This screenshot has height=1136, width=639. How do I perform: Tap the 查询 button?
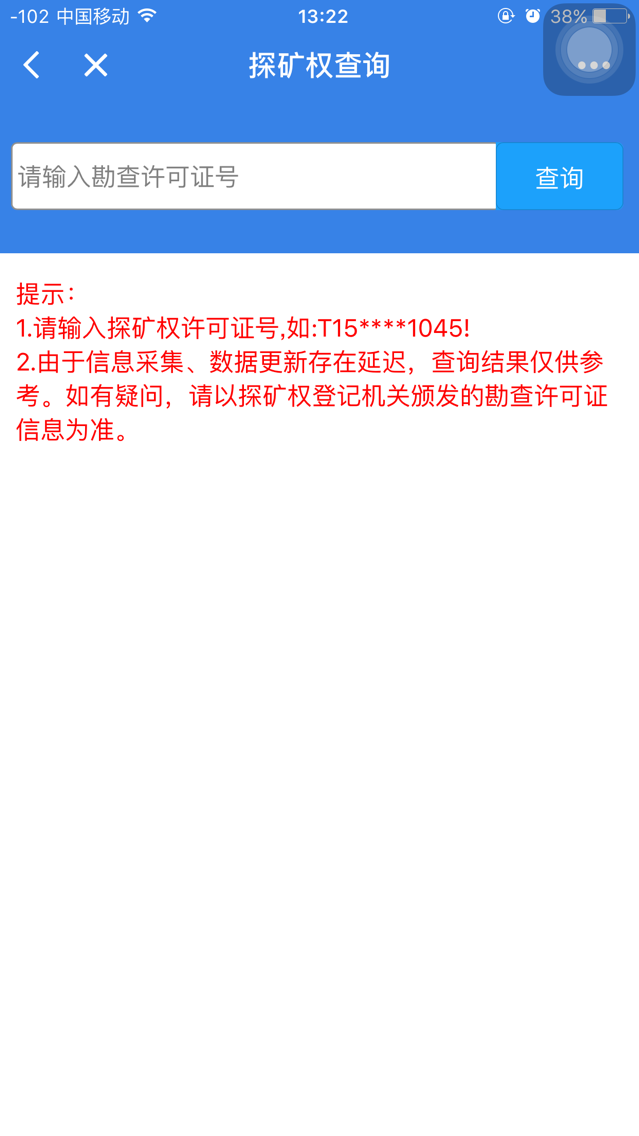559,177
